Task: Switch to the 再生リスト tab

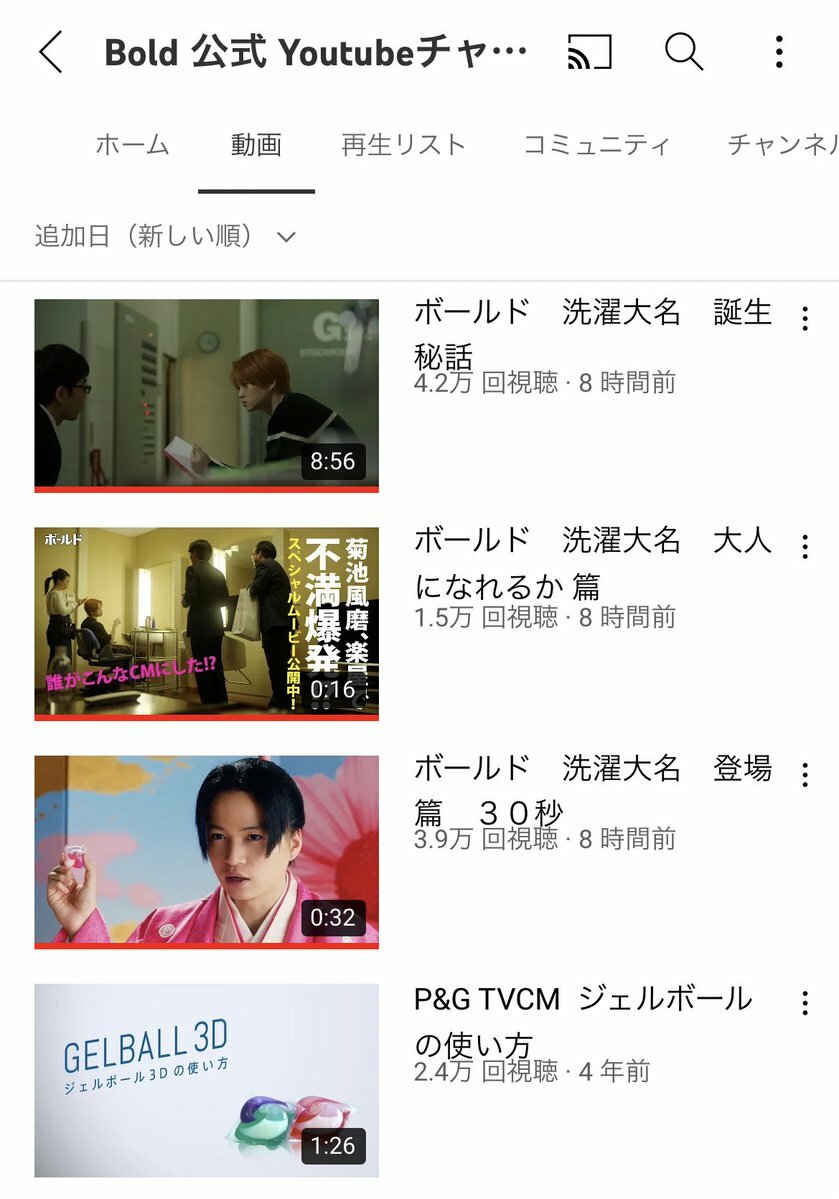Action: [403, 145]
